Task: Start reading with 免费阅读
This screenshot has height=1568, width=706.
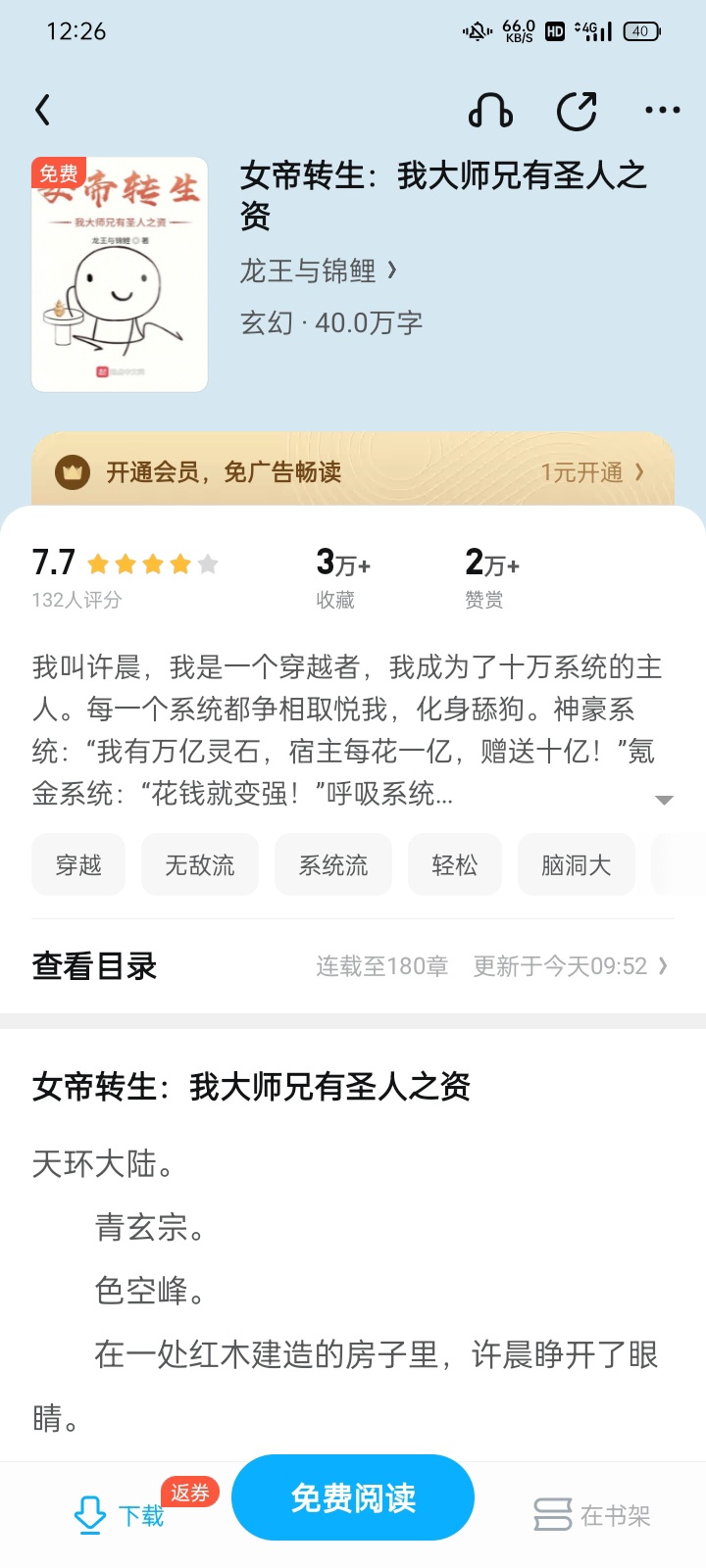Action: (353, 1497)
